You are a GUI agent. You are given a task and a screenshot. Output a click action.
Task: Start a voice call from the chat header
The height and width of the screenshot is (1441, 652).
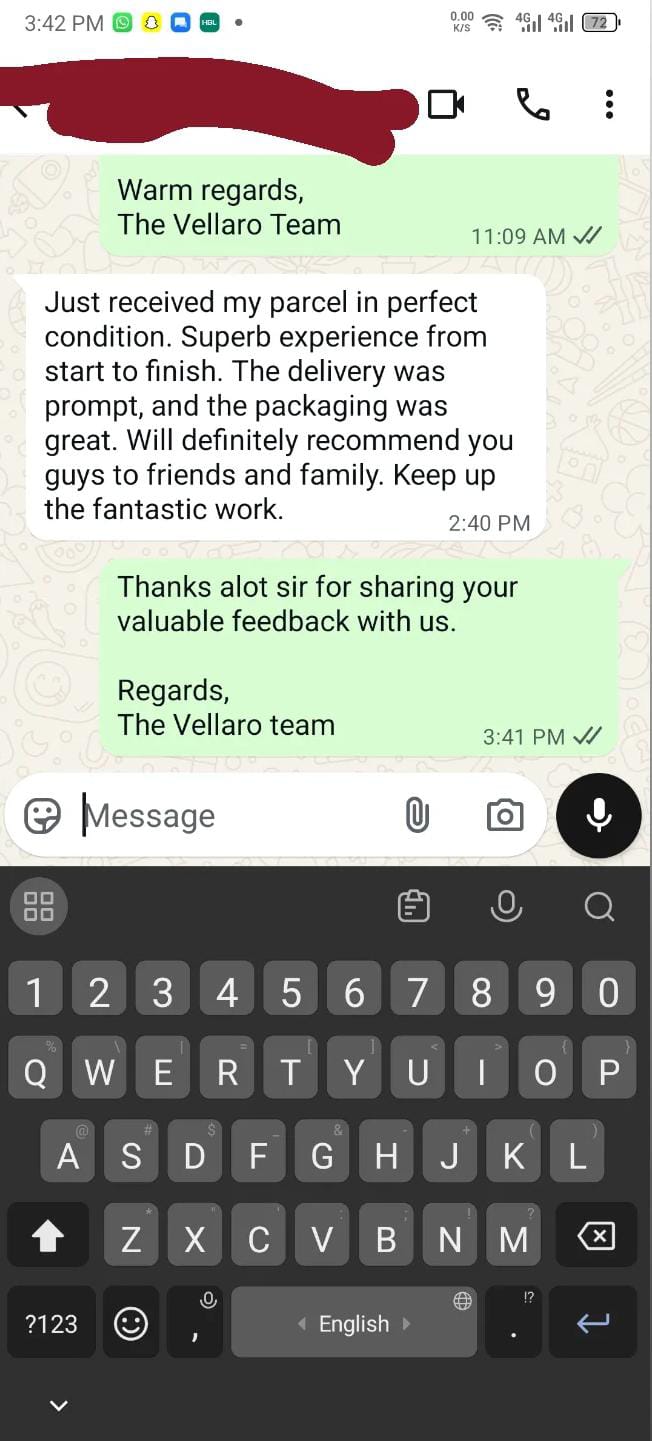[532, 104]
